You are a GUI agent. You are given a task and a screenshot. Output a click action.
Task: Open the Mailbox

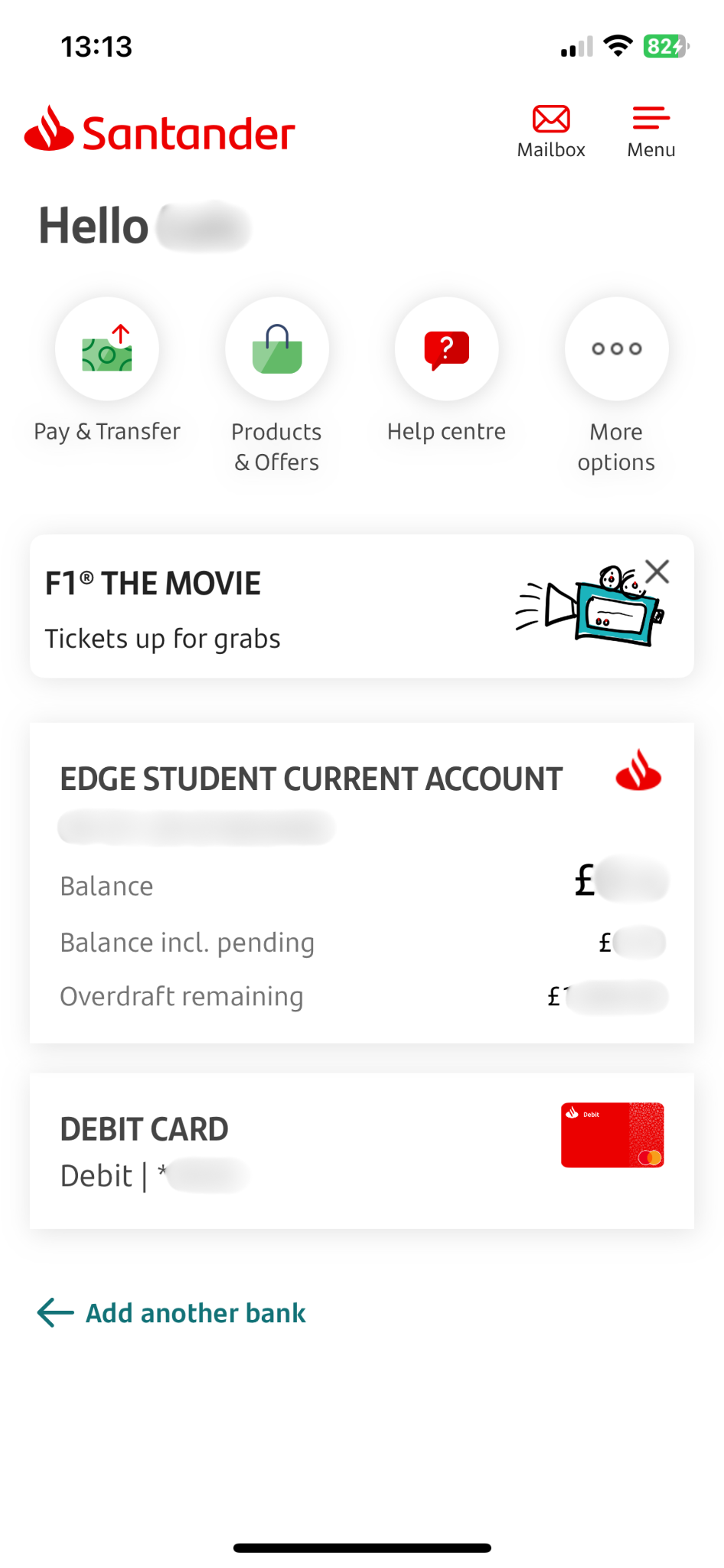(550, 129)
